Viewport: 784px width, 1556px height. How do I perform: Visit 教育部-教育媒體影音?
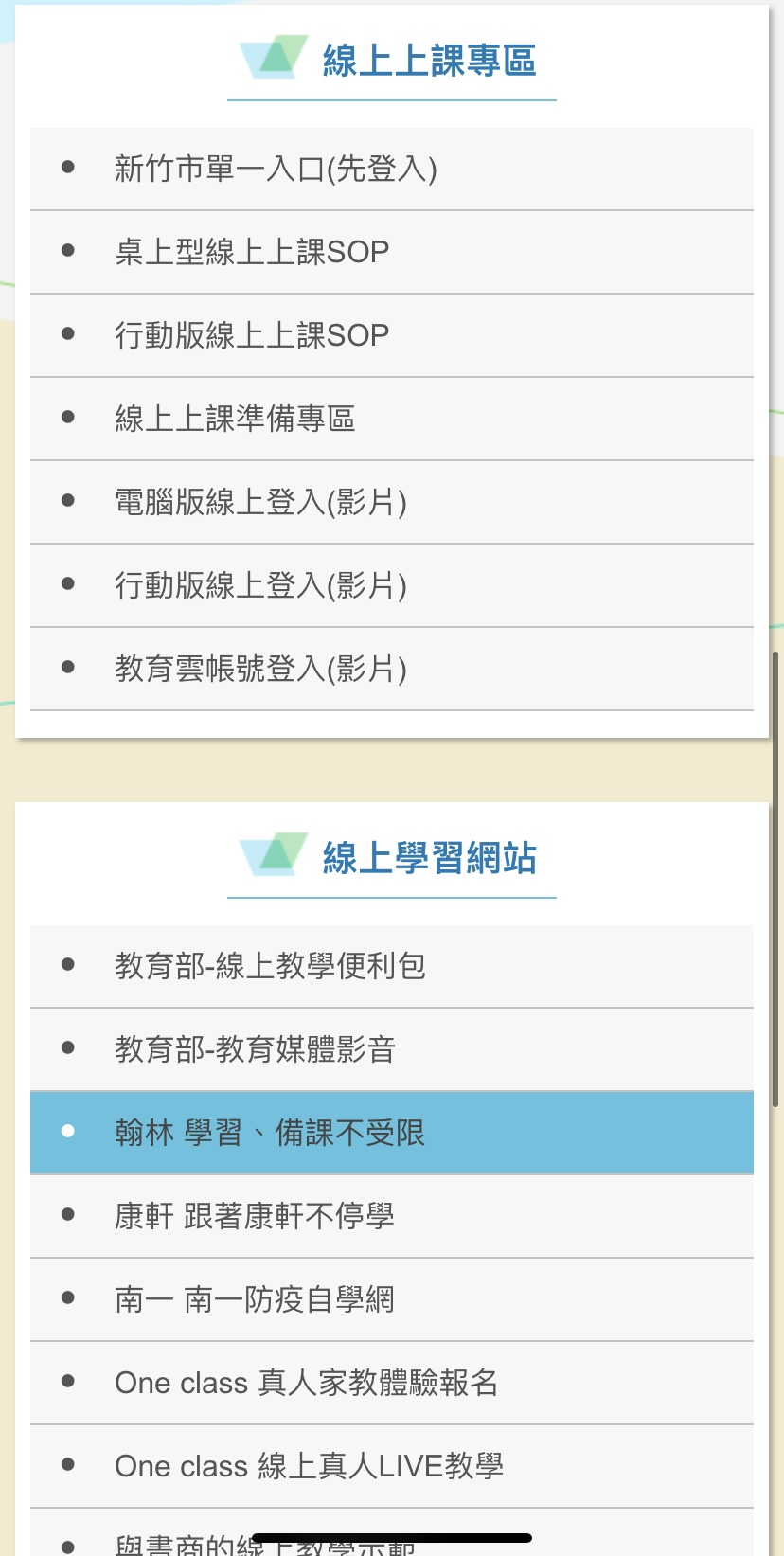[255, 1050]
